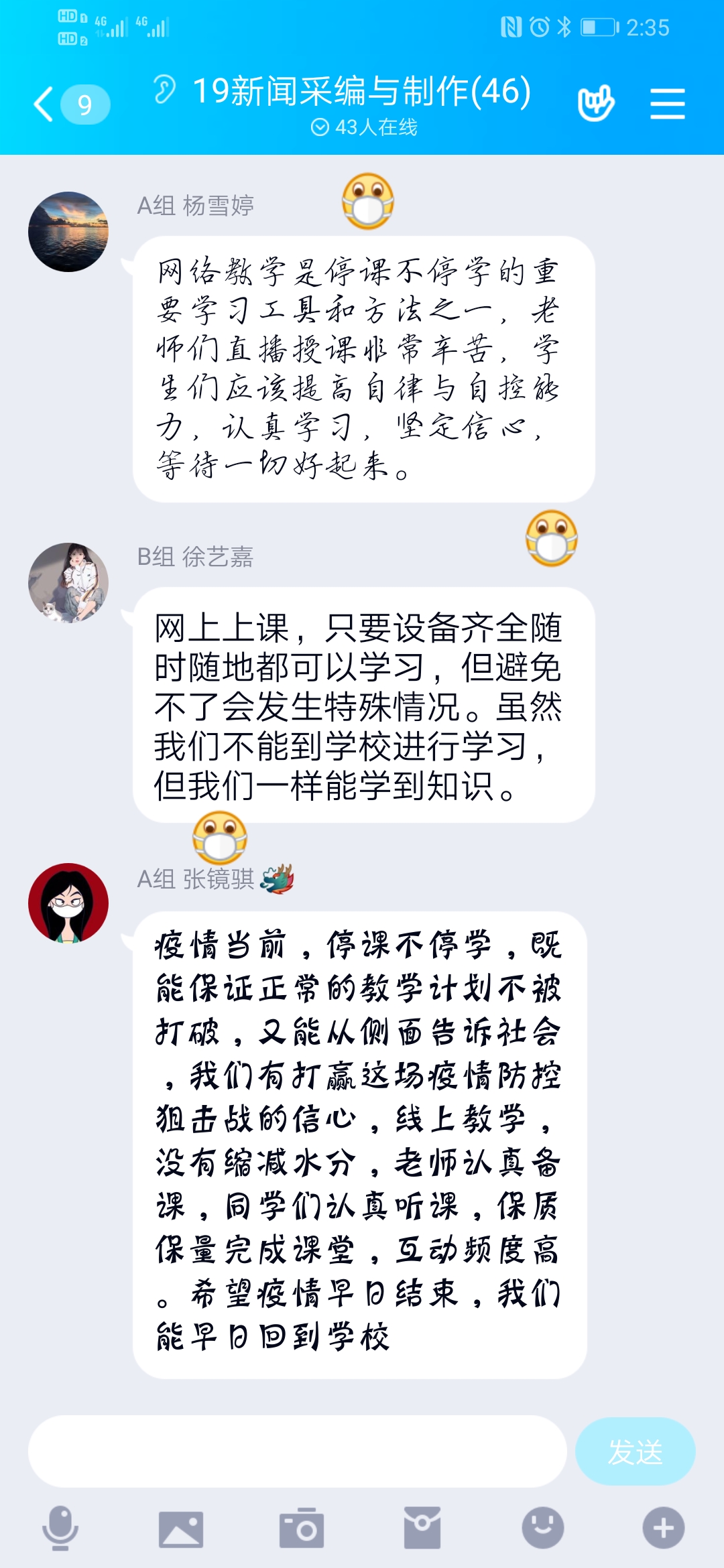Viewport: 724px width, 1568px height.
Task: Open the red envelope icon
Action: tap(422, 1528)
